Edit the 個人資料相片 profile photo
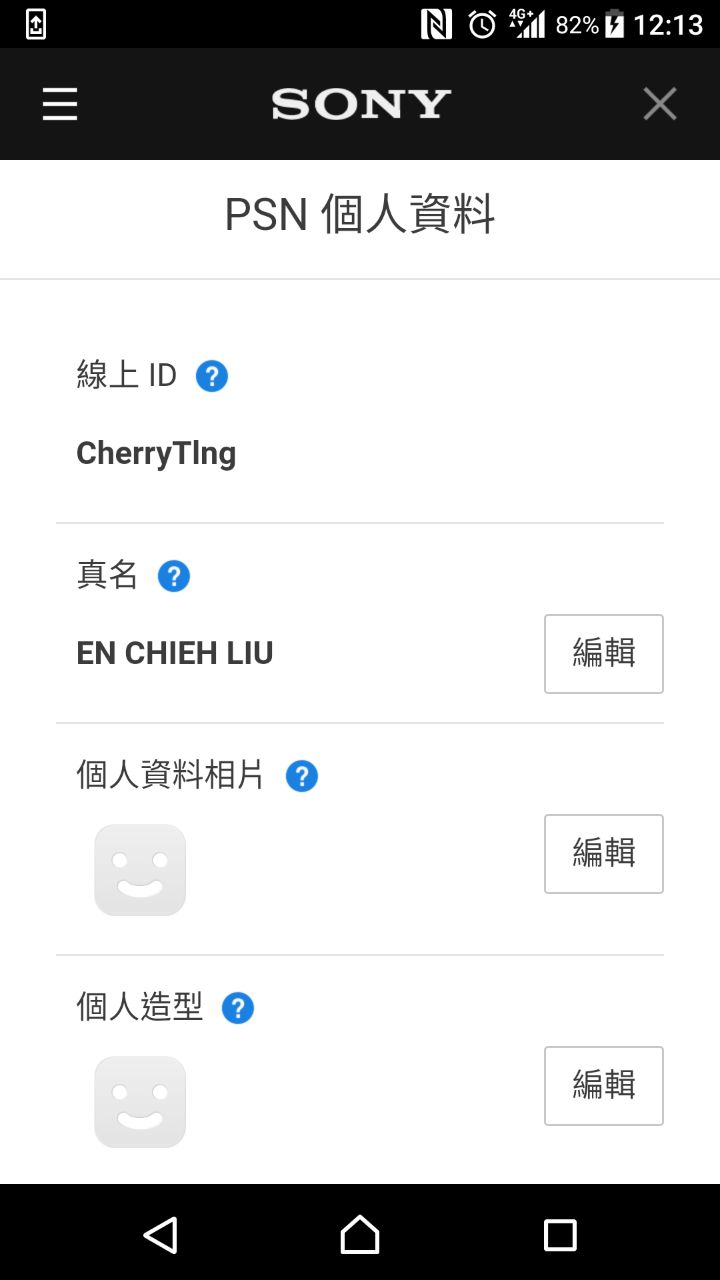 [x=603, y=854]
